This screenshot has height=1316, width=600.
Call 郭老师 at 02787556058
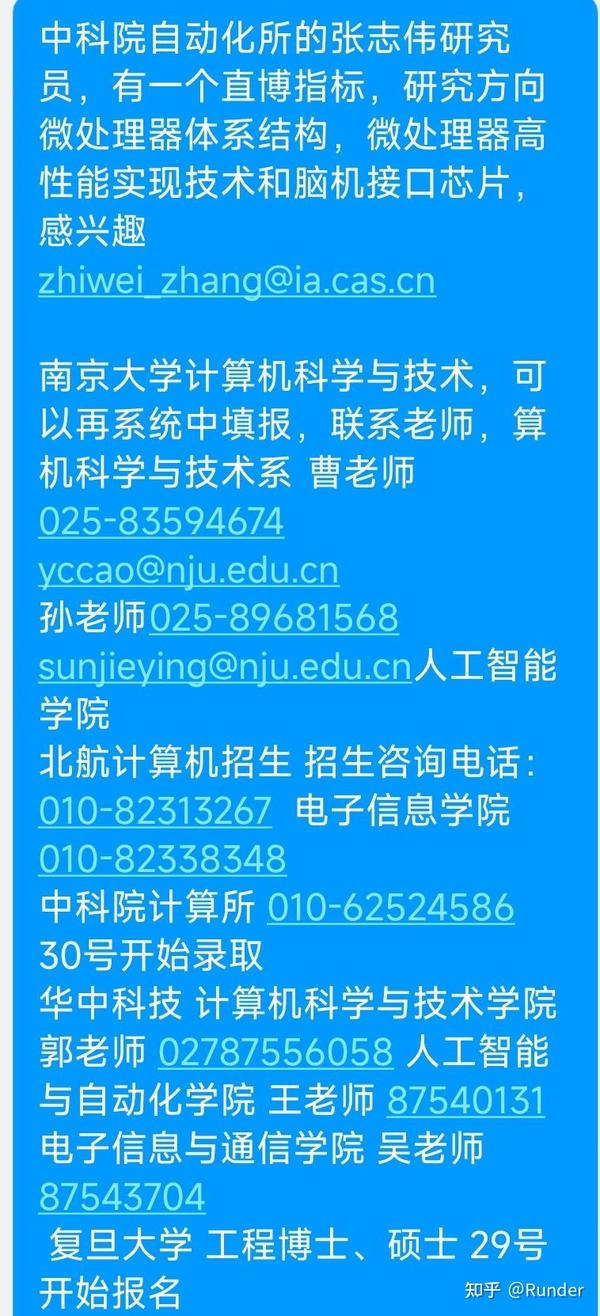click(x=276, y=1052)
